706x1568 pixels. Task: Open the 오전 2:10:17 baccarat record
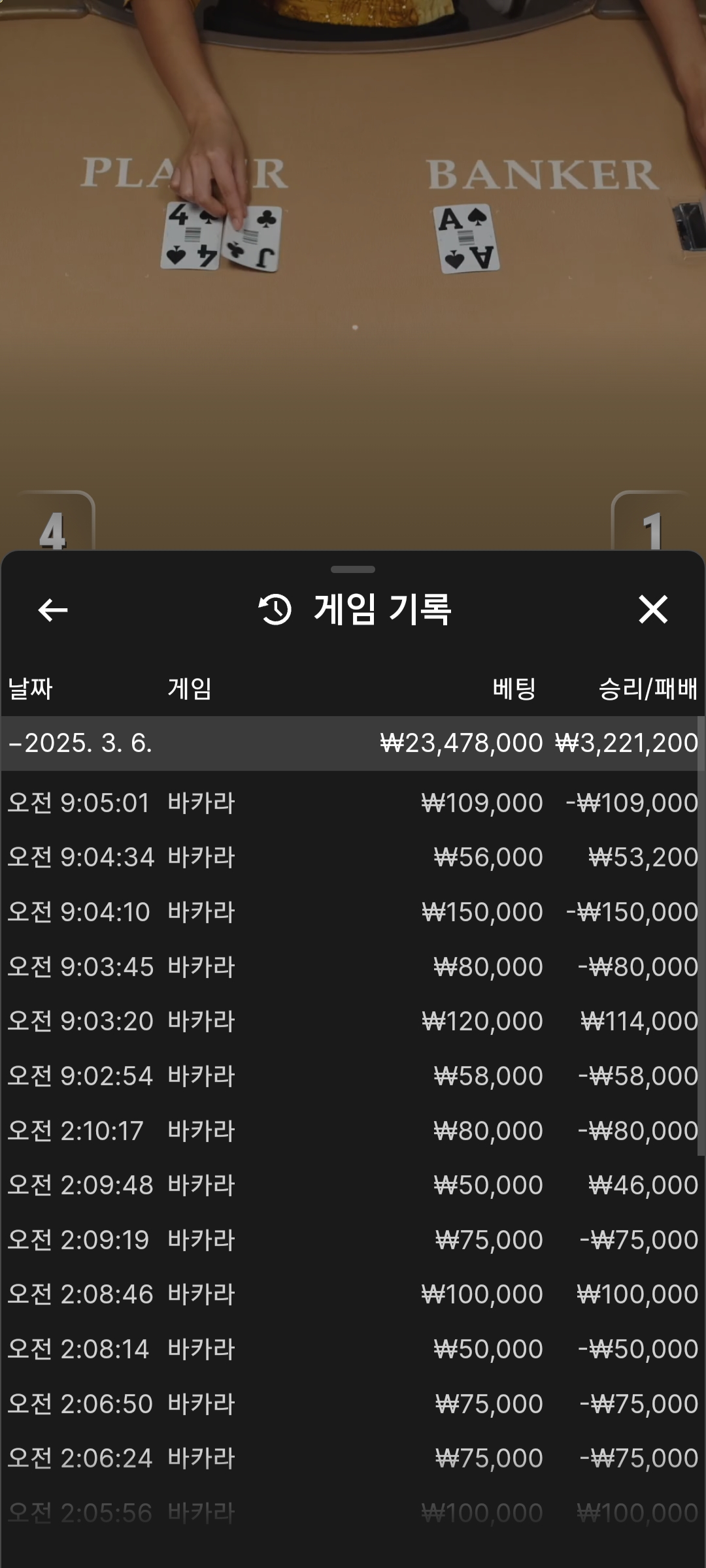coord(353,1131)
